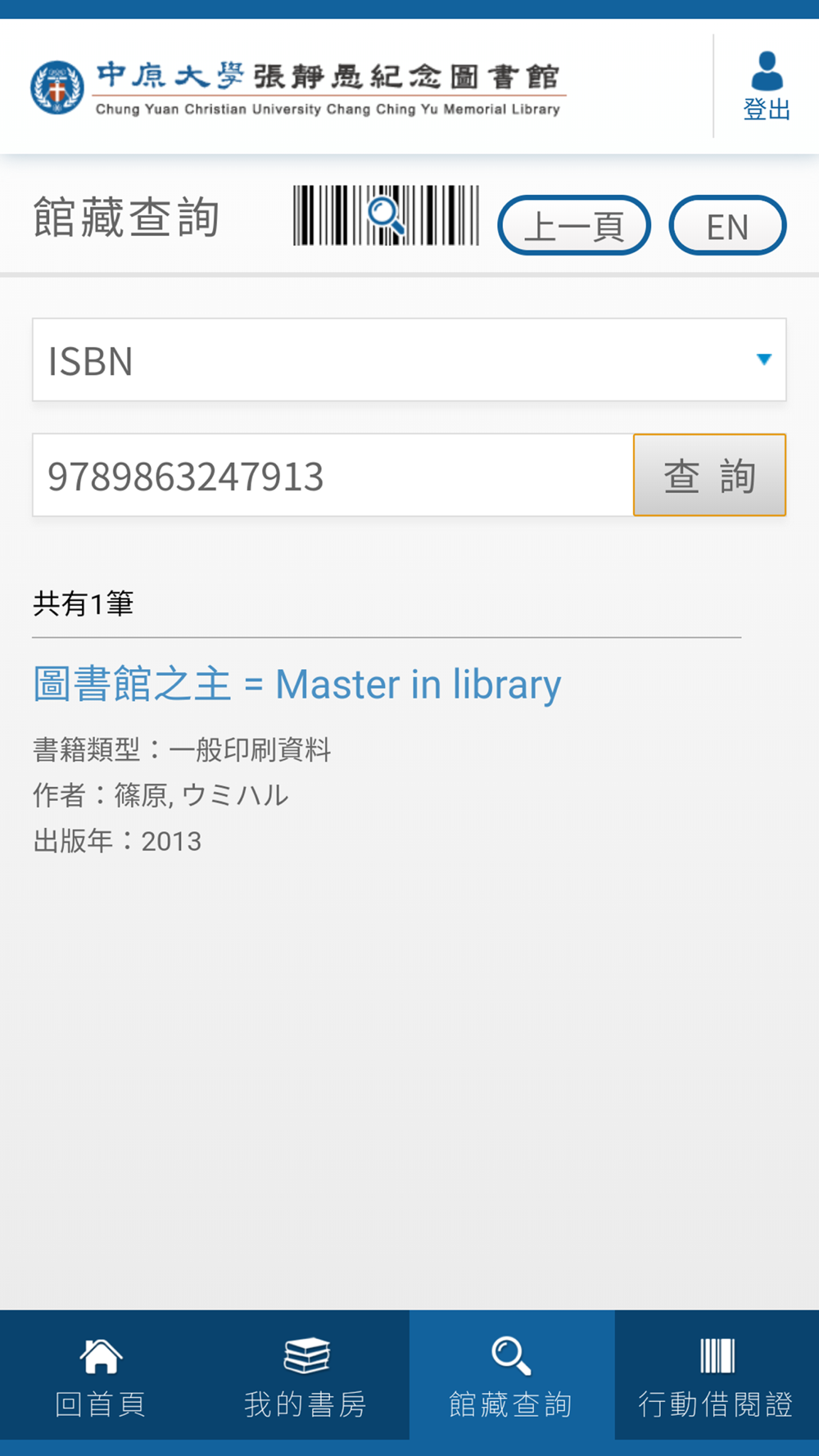
Task: Expand the ISBN search type dropdown
Action: [x=409, y=360]
